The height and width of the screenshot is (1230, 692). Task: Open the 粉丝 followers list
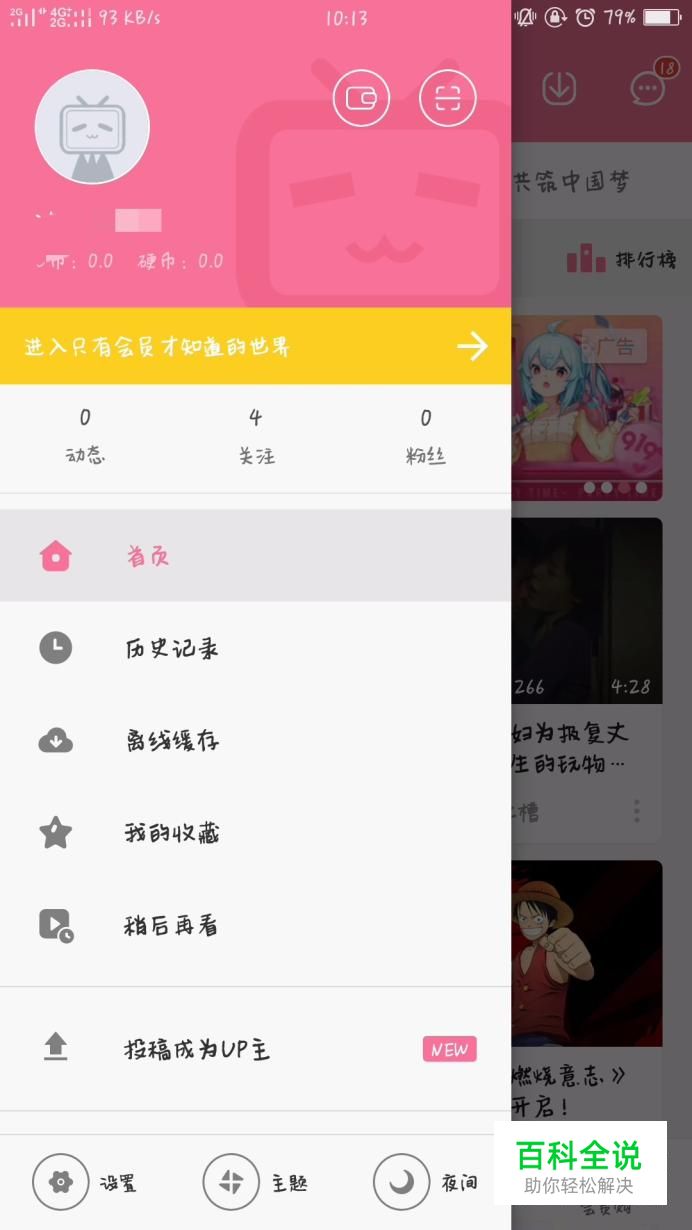click(426, 436)
